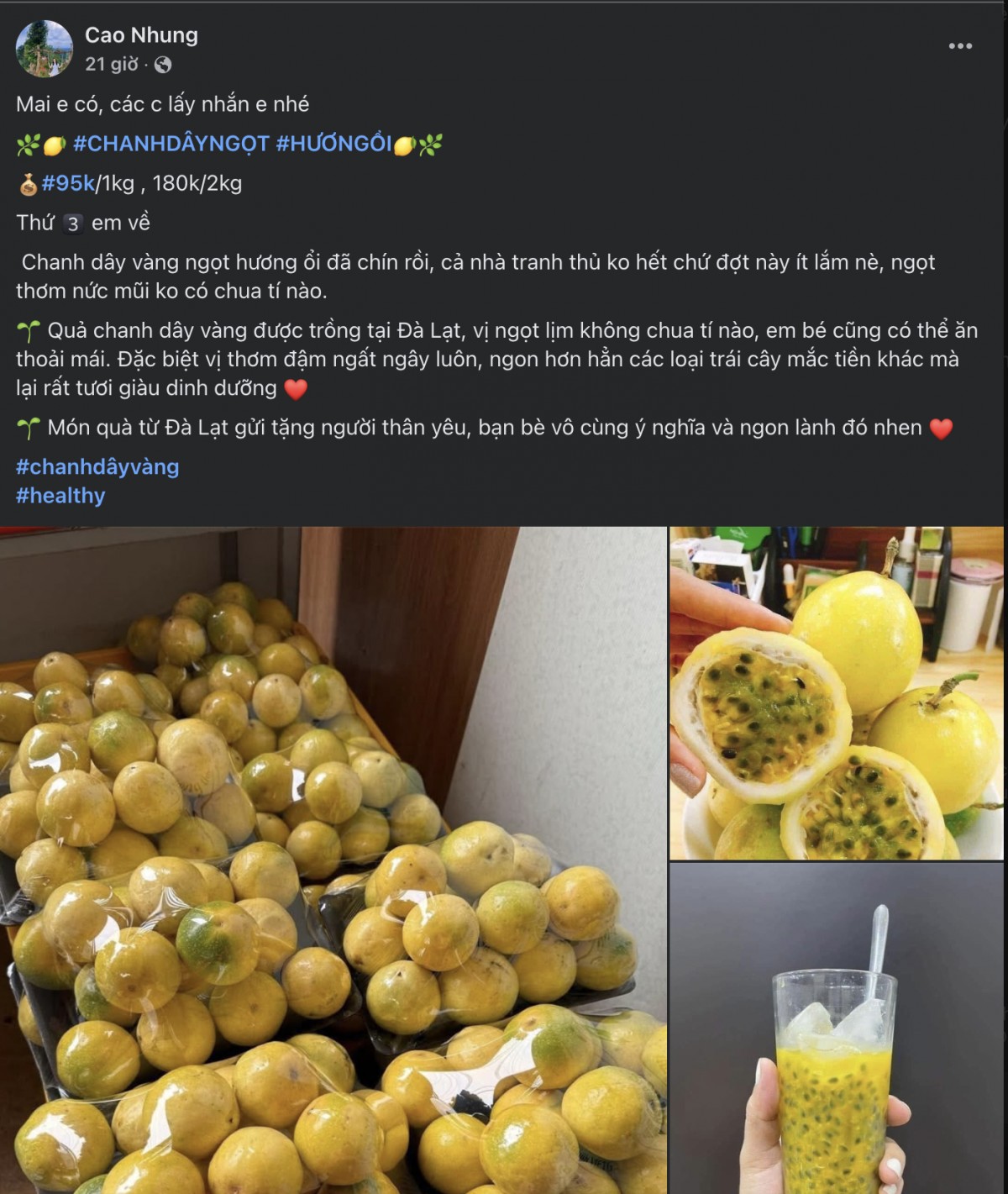
Task: Open the #chanhdâyvàng hashtag
Action: 97,467
